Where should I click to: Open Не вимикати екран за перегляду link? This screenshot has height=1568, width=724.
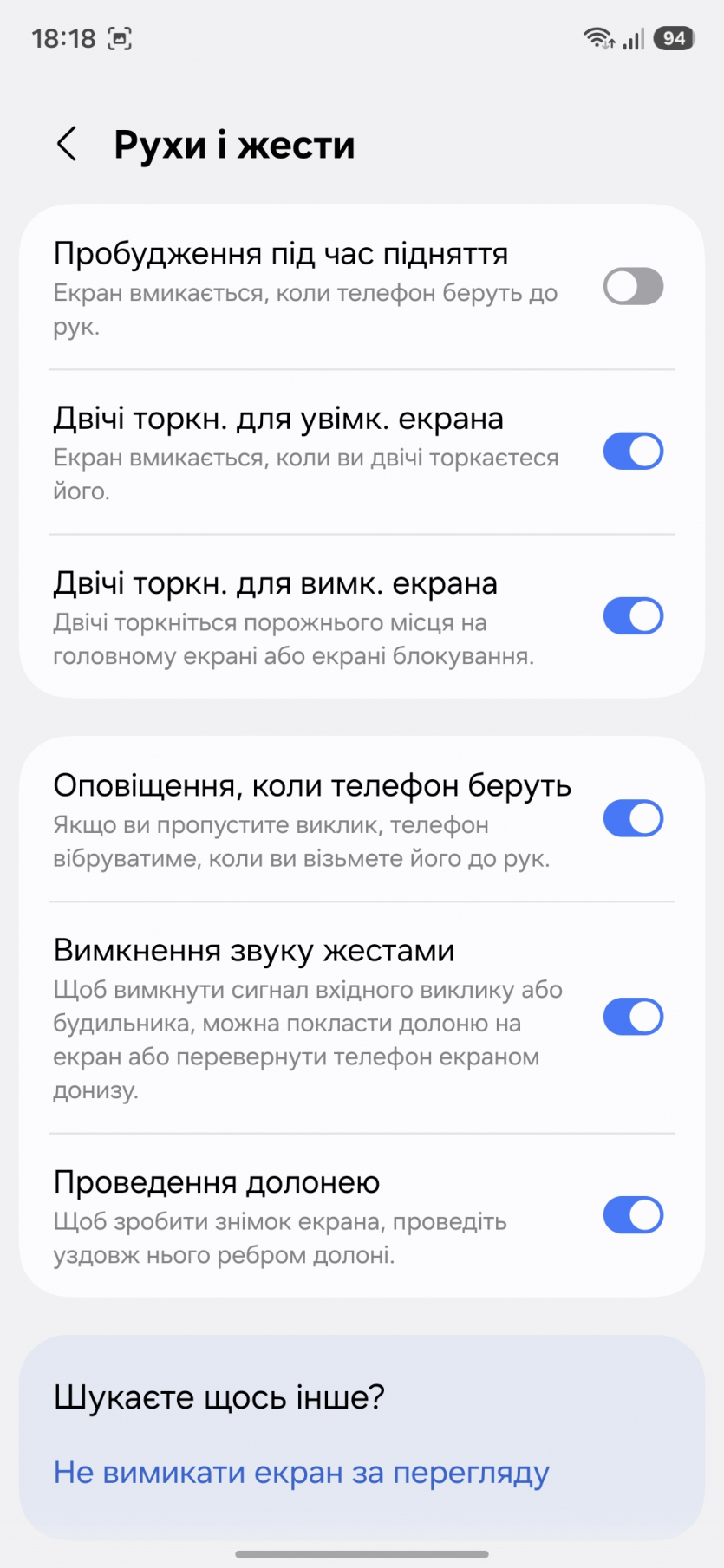coord(302,1473)
